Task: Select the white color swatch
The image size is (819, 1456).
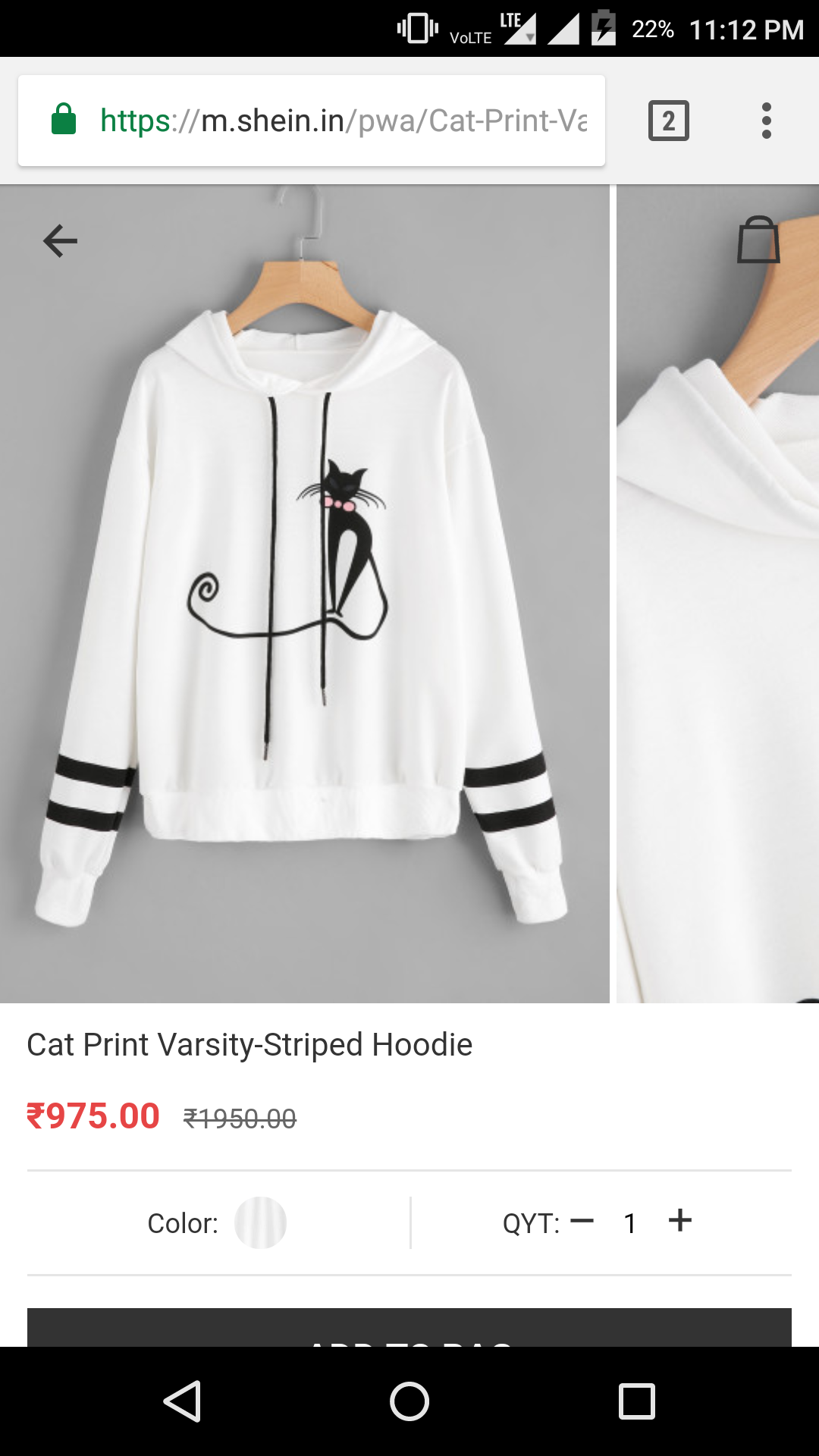Action: 260,1222
